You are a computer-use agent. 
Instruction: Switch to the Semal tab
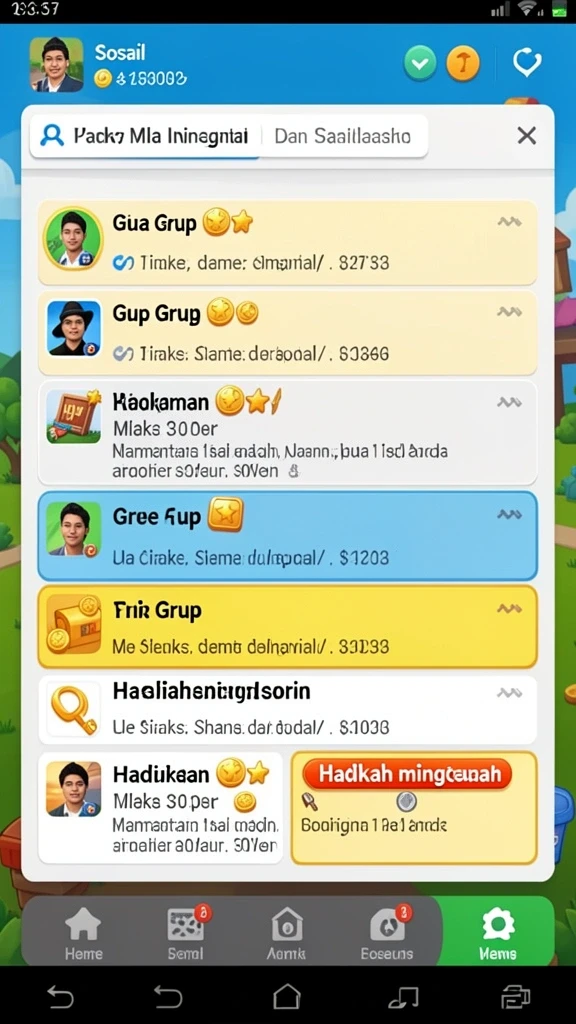pyautogui.click(x=185, y=933)
